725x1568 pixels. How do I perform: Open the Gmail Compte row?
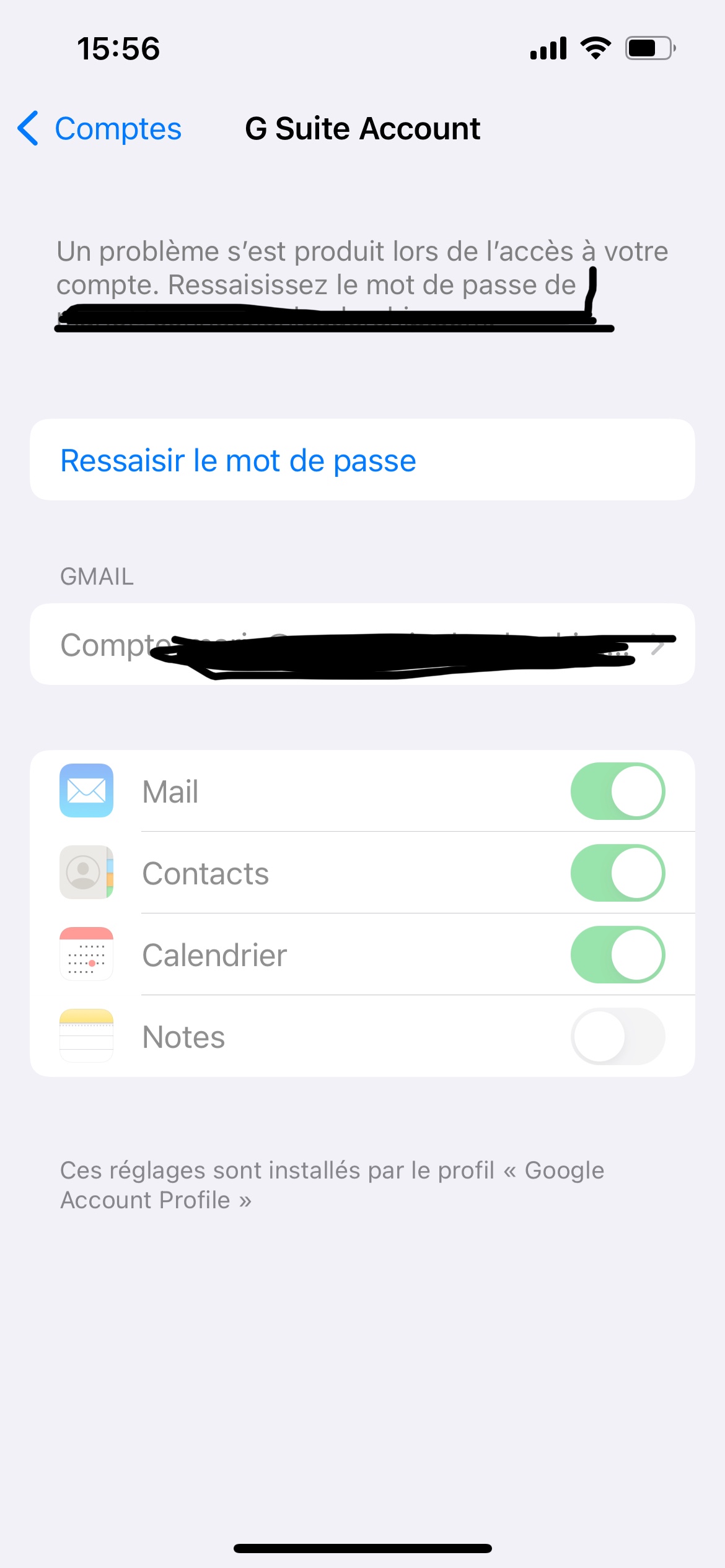[362, 644]
